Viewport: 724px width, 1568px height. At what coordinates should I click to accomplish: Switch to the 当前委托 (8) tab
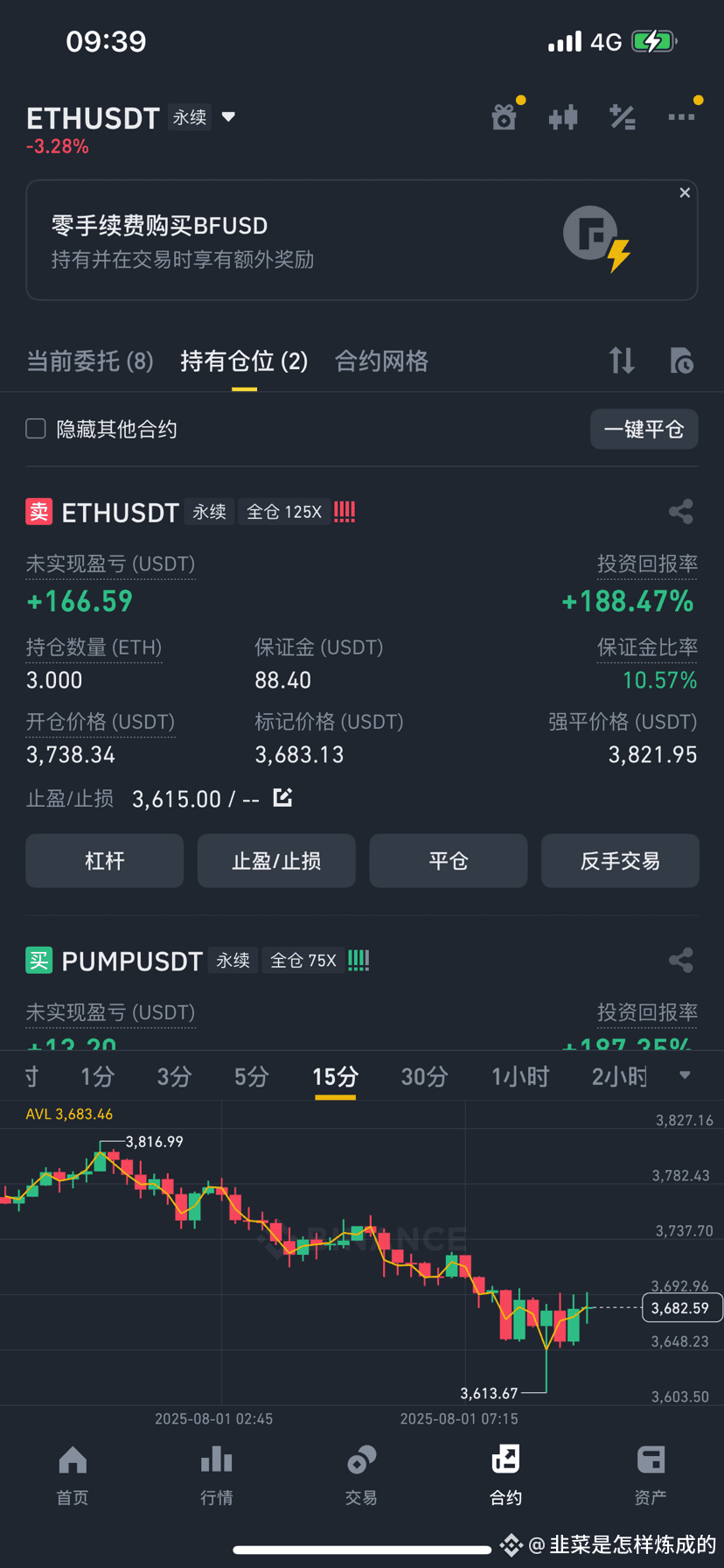click(x=90, y=360)
